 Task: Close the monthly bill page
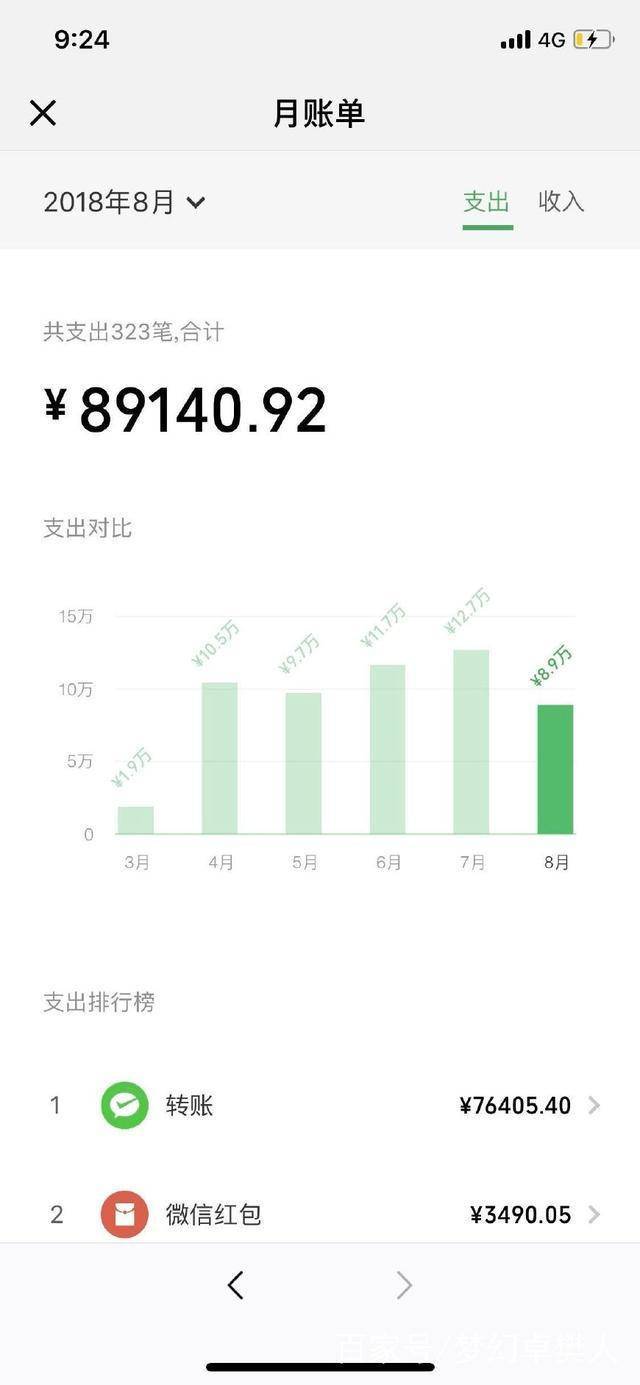pyautogui.click(x=43, y=113)
